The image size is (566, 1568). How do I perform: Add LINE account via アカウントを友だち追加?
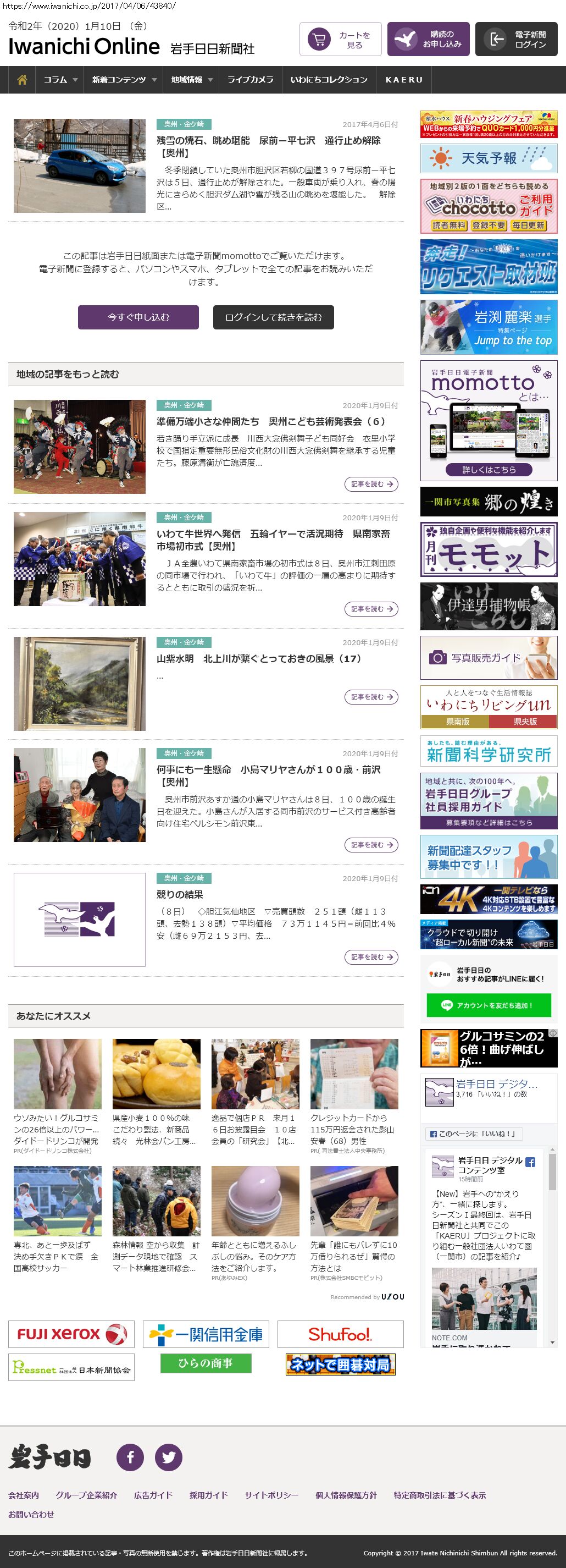(488, 1005)
